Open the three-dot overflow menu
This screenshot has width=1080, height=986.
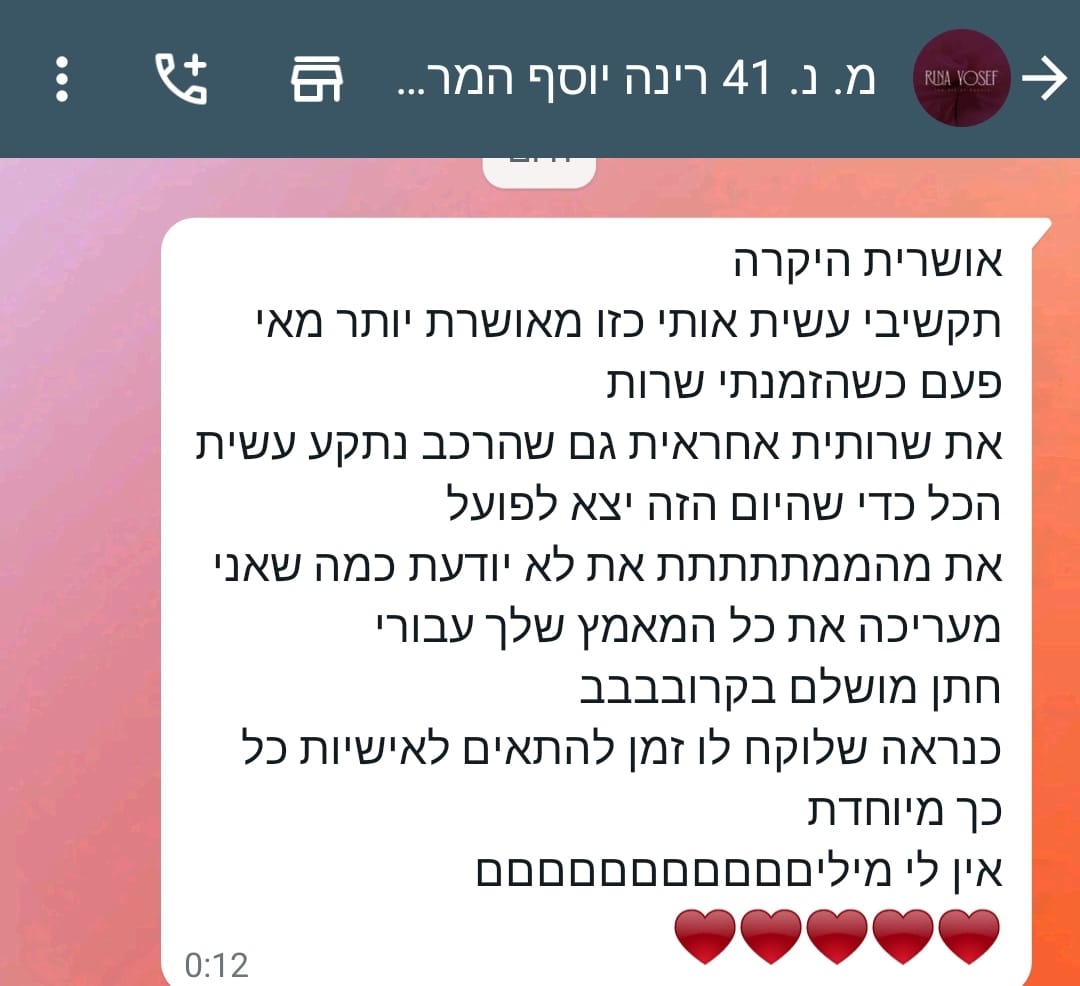pos(62,79)
